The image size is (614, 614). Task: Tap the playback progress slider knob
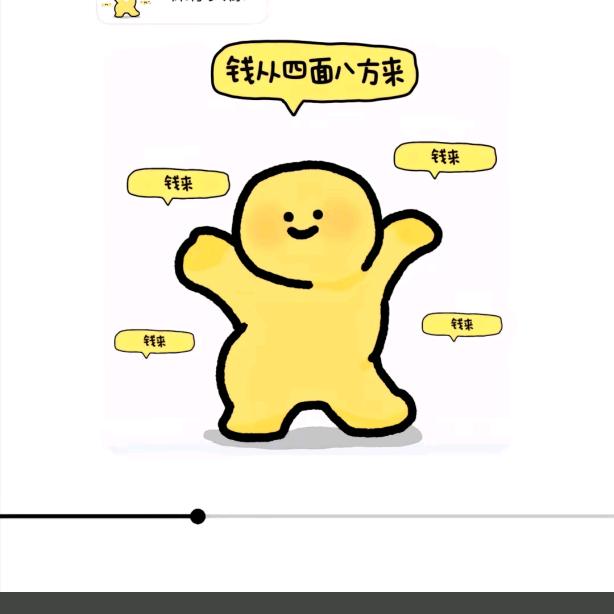tap(198, 516)
